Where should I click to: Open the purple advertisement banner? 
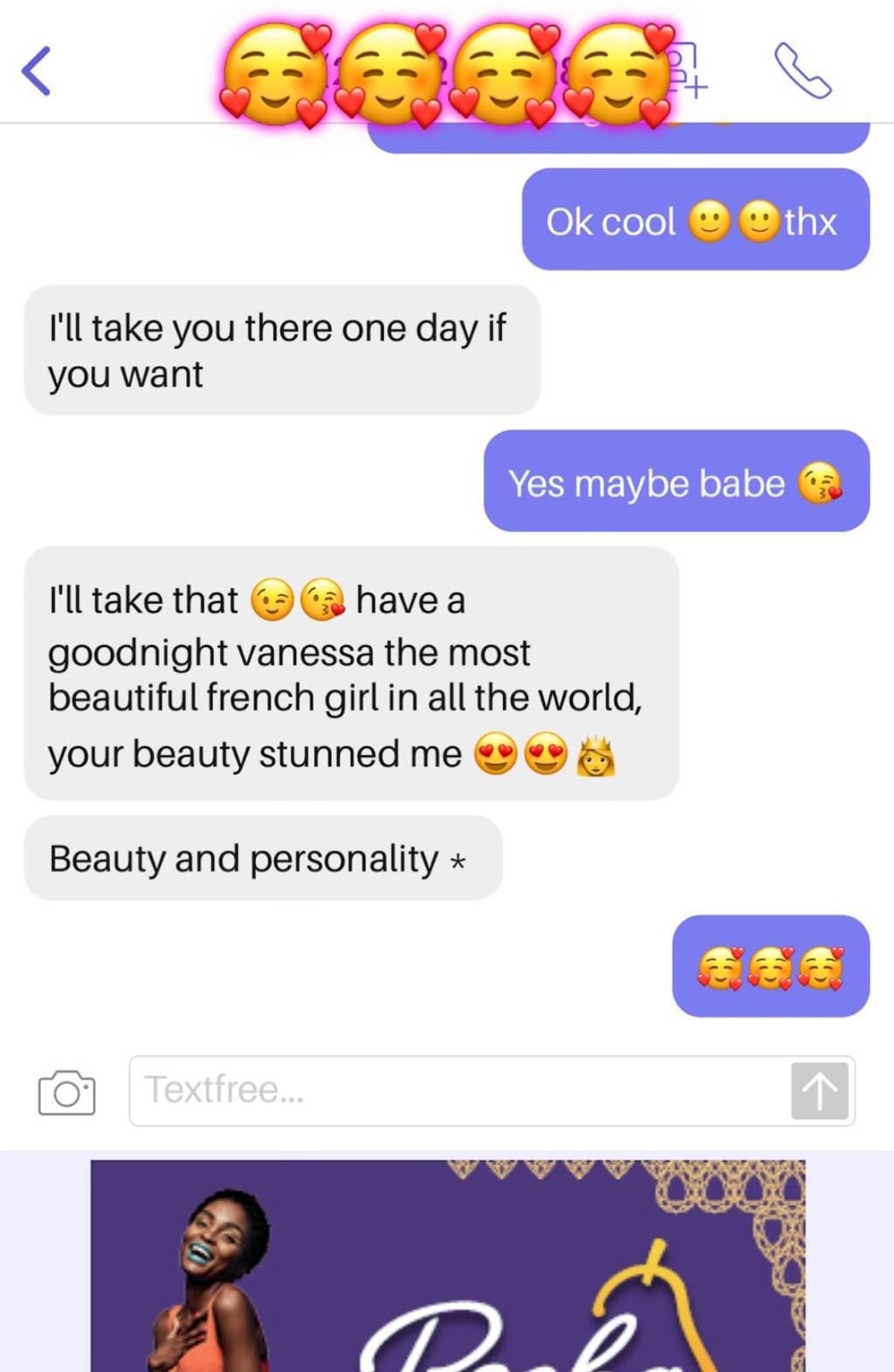[447, 1265]
